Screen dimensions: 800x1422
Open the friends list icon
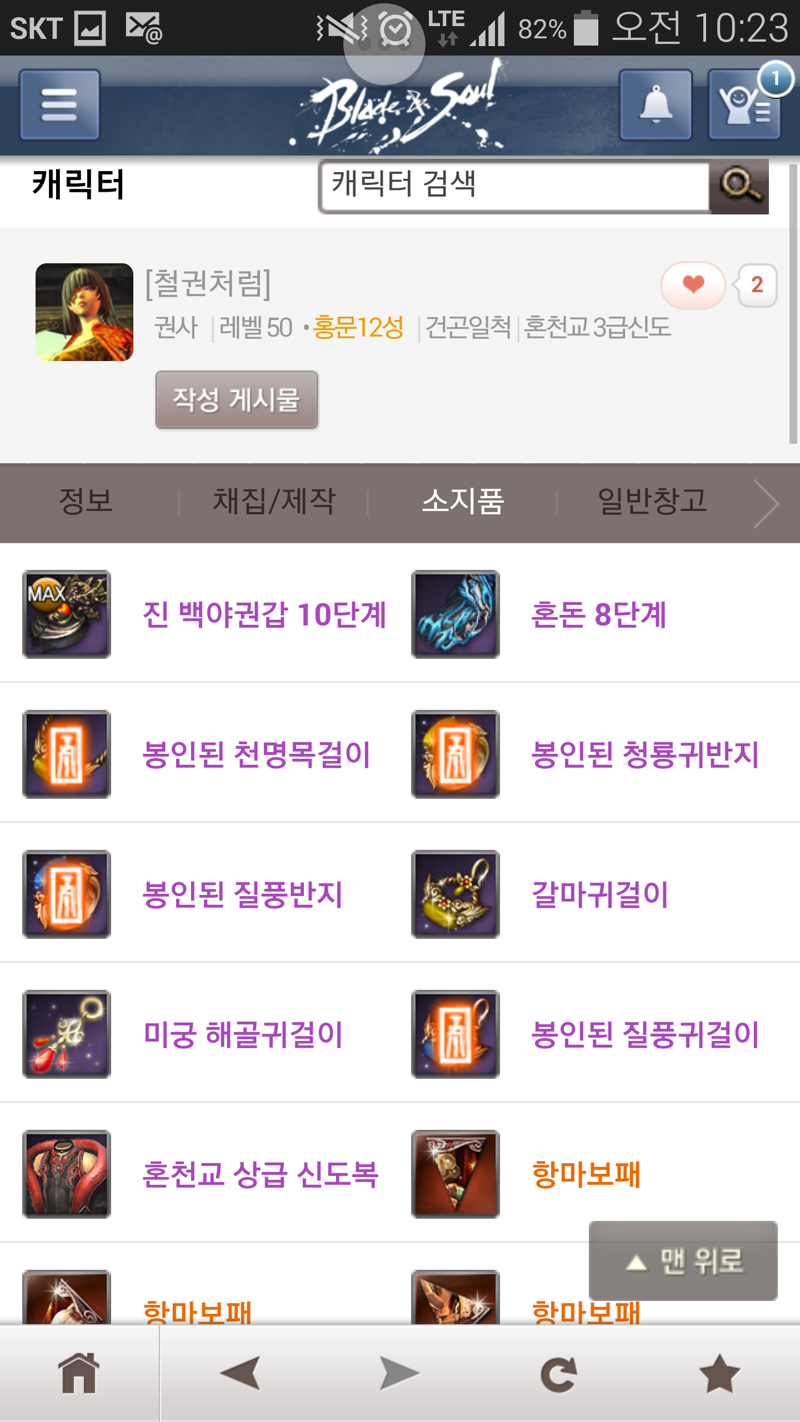tap(744, 104)
